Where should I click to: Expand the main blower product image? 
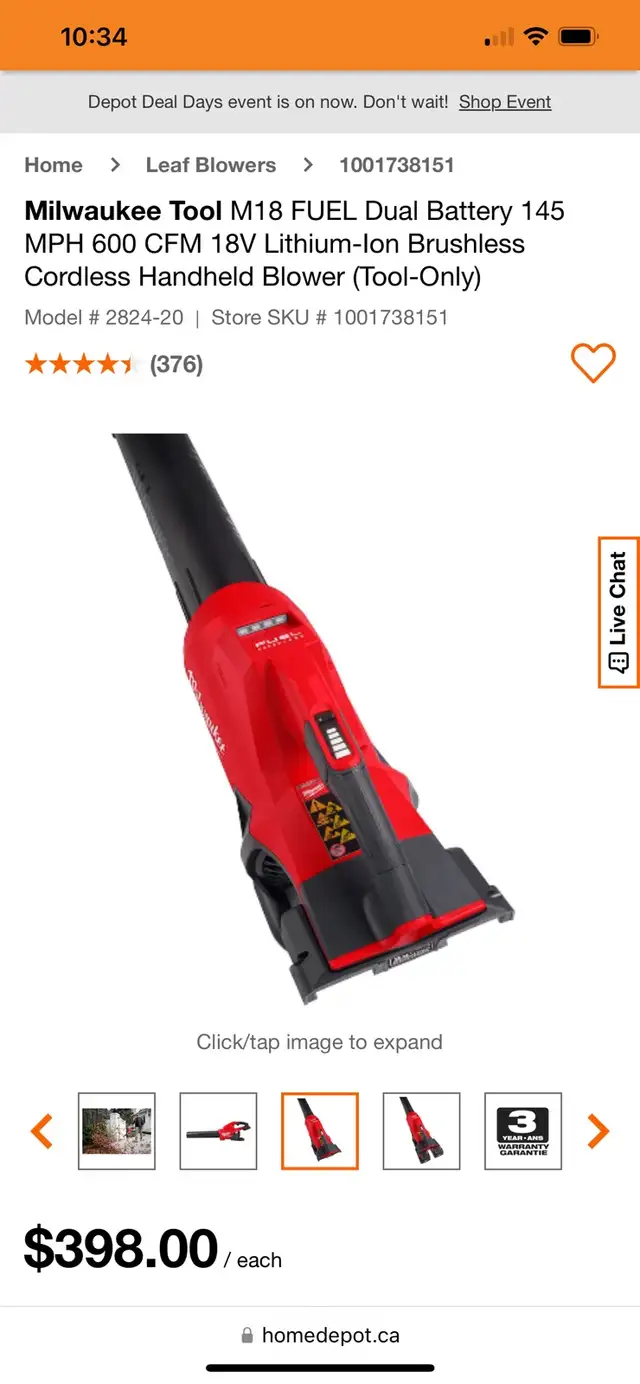tap(312, 718)
